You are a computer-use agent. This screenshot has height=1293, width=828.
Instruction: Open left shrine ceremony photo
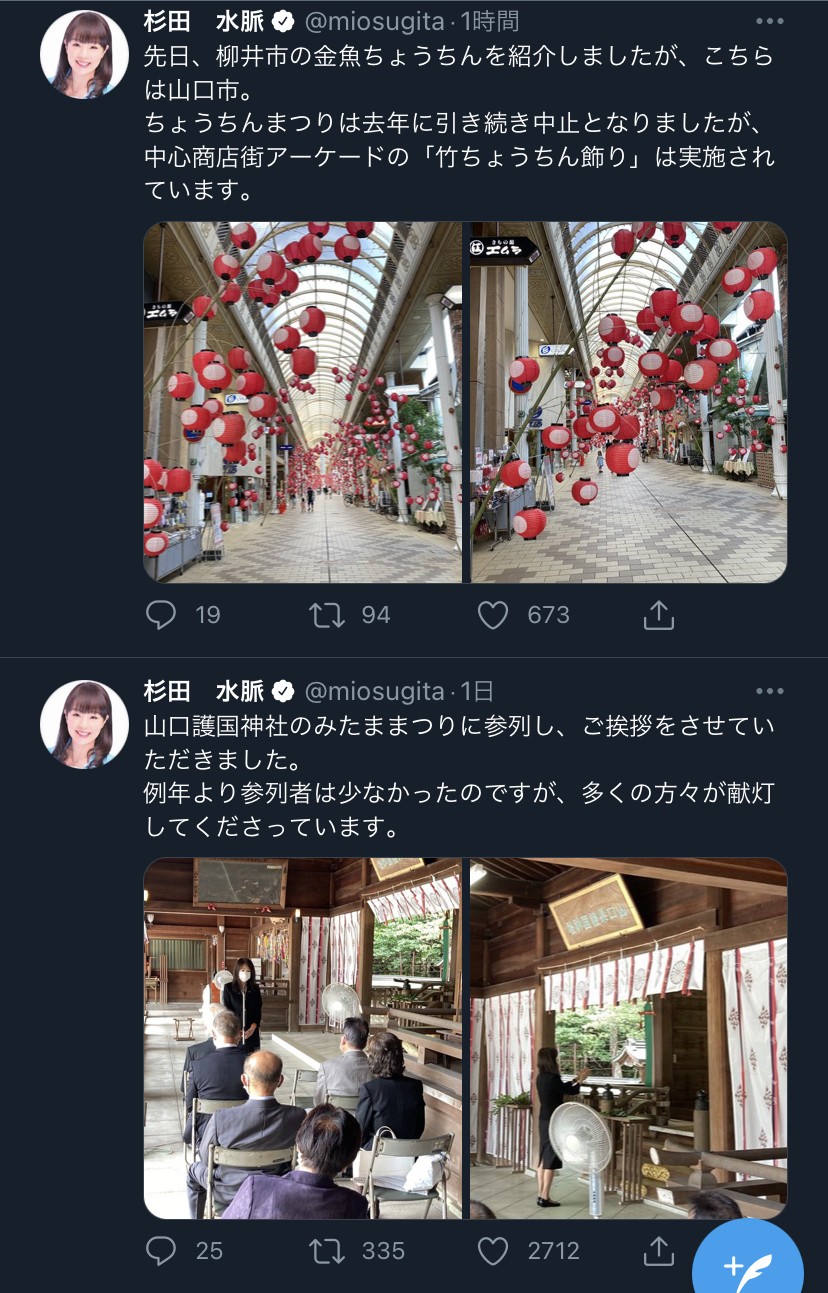303,1038
